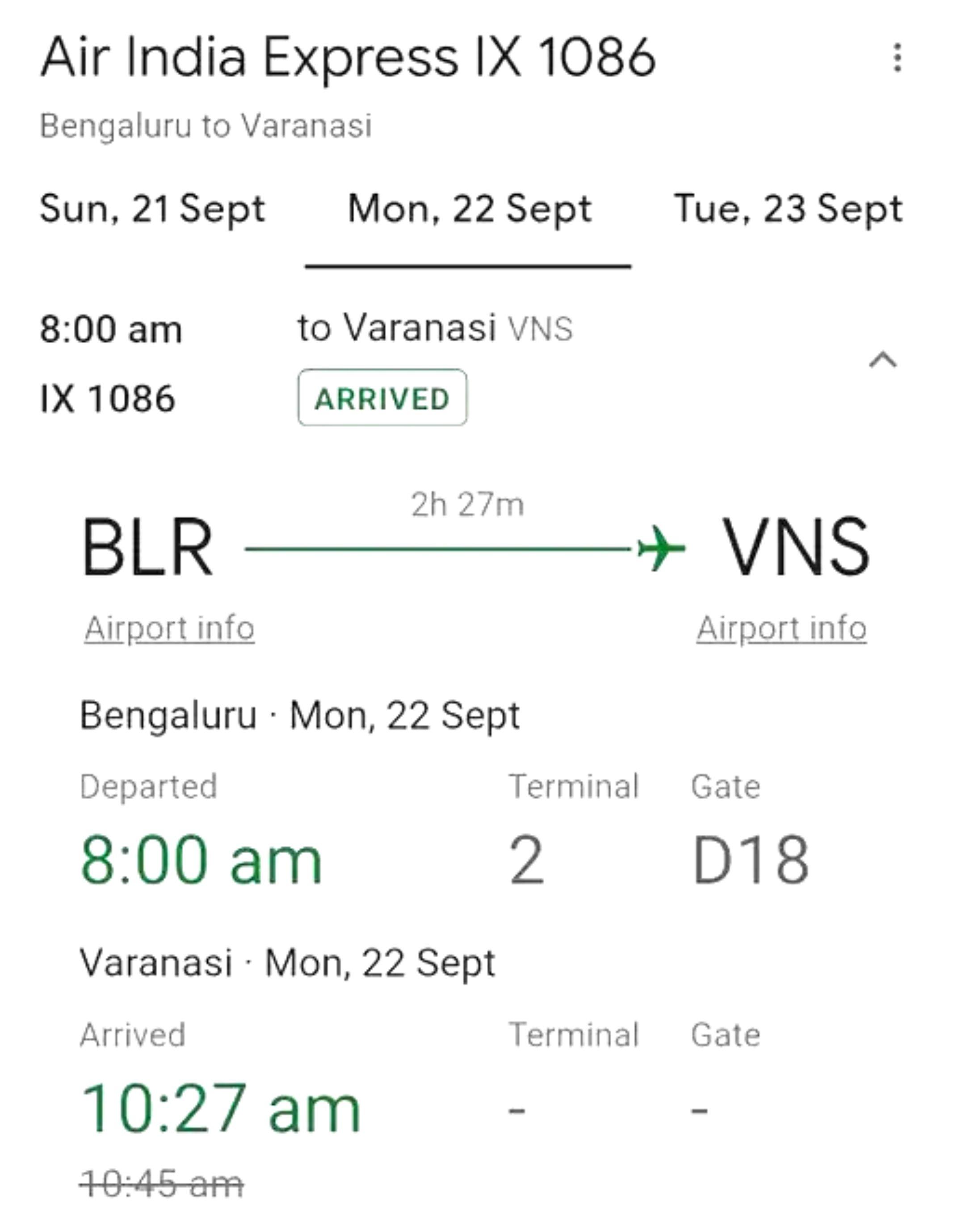Switch to the Sun, 21 Sept tab
This screenshot has height=1232, width=953.
(x=152, y=210)
